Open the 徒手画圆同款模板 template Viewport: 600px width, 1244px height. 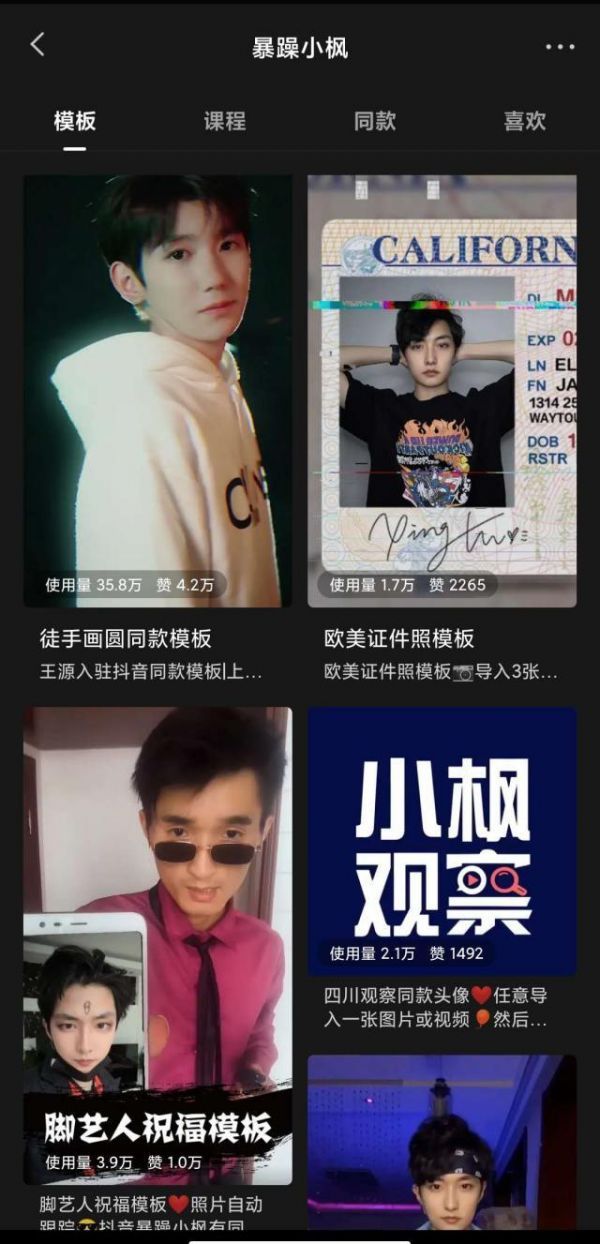coord(158,390)
